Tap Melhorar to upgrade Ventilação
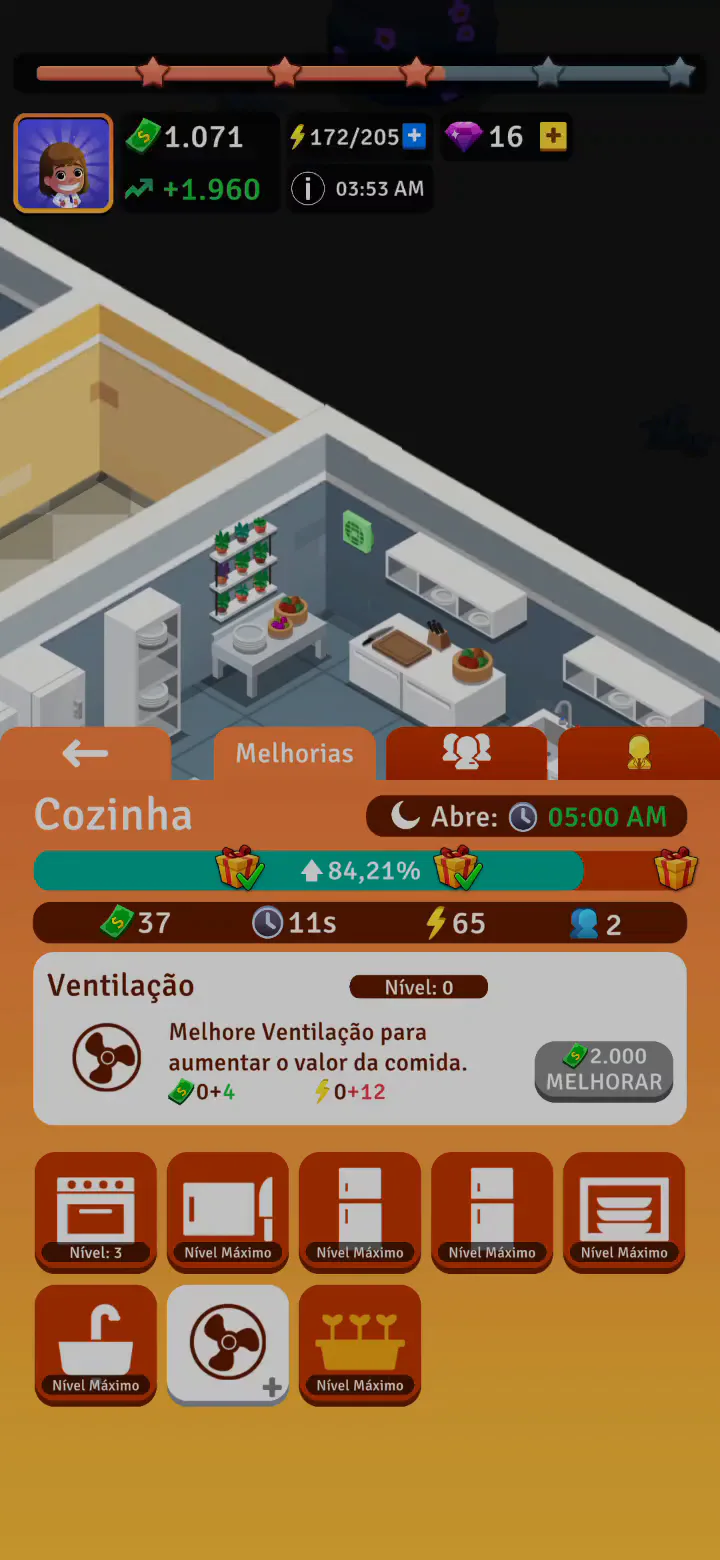This screenshot has height=1560, width=720. pos(604,1070)
